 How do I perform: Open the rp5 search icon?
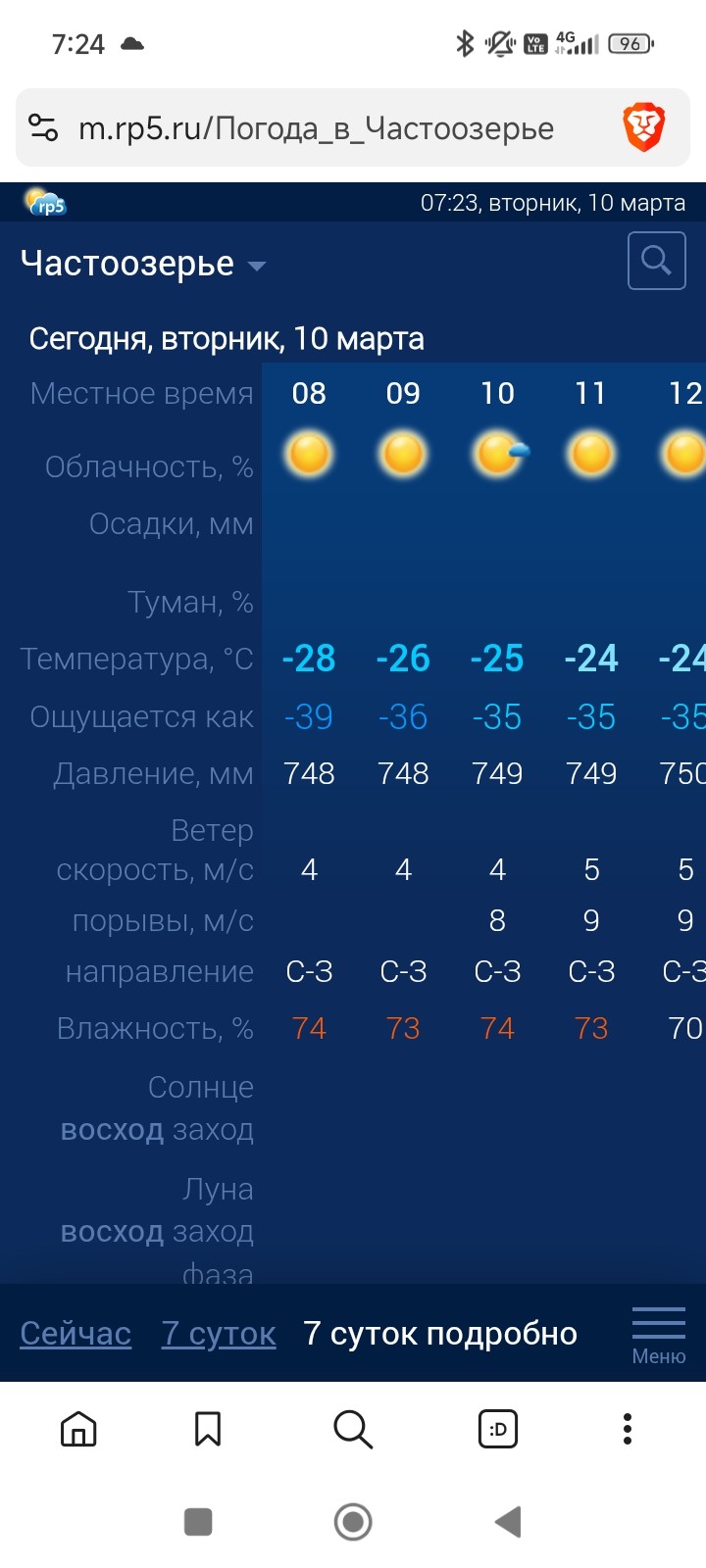coord(656,261)
